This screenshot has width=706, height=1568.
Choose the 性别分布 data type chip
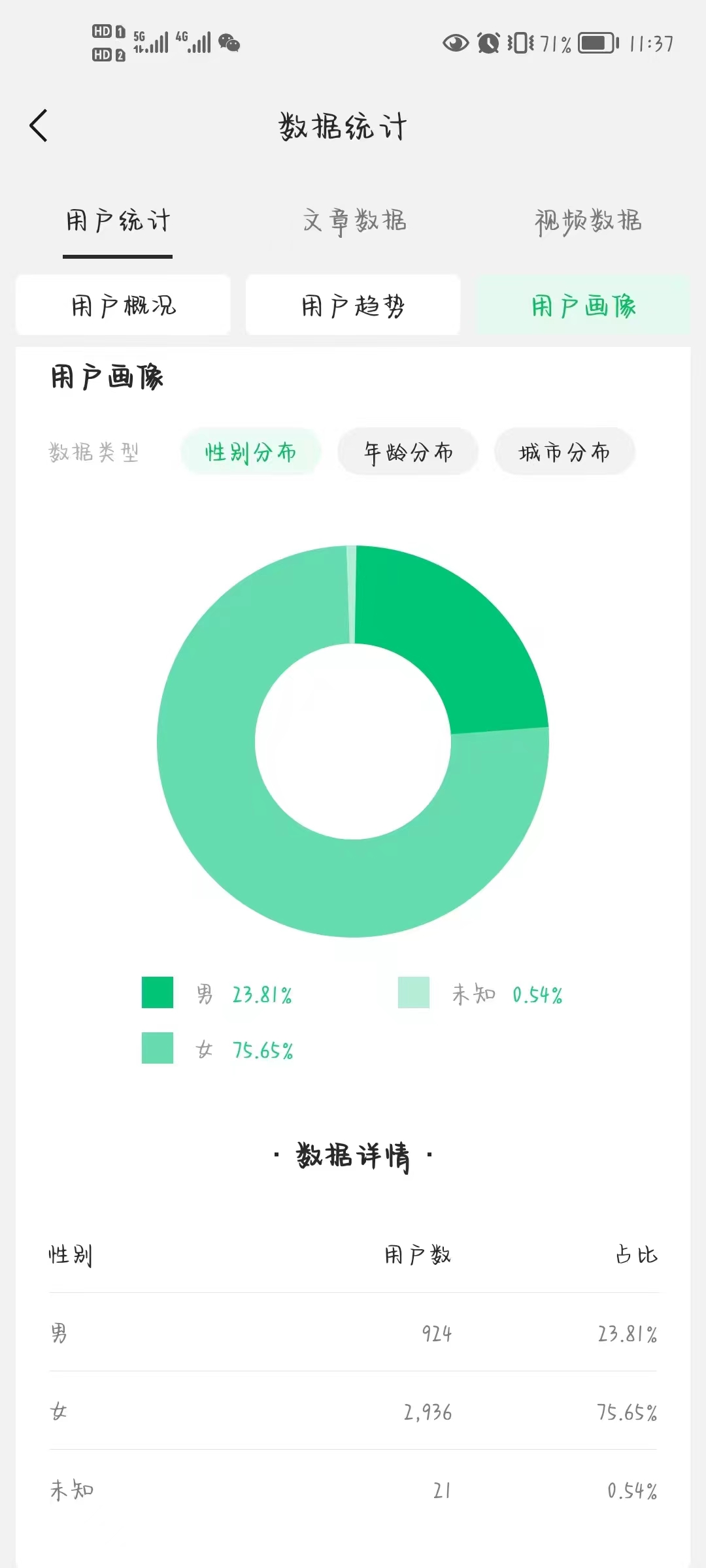pos(250,451)
